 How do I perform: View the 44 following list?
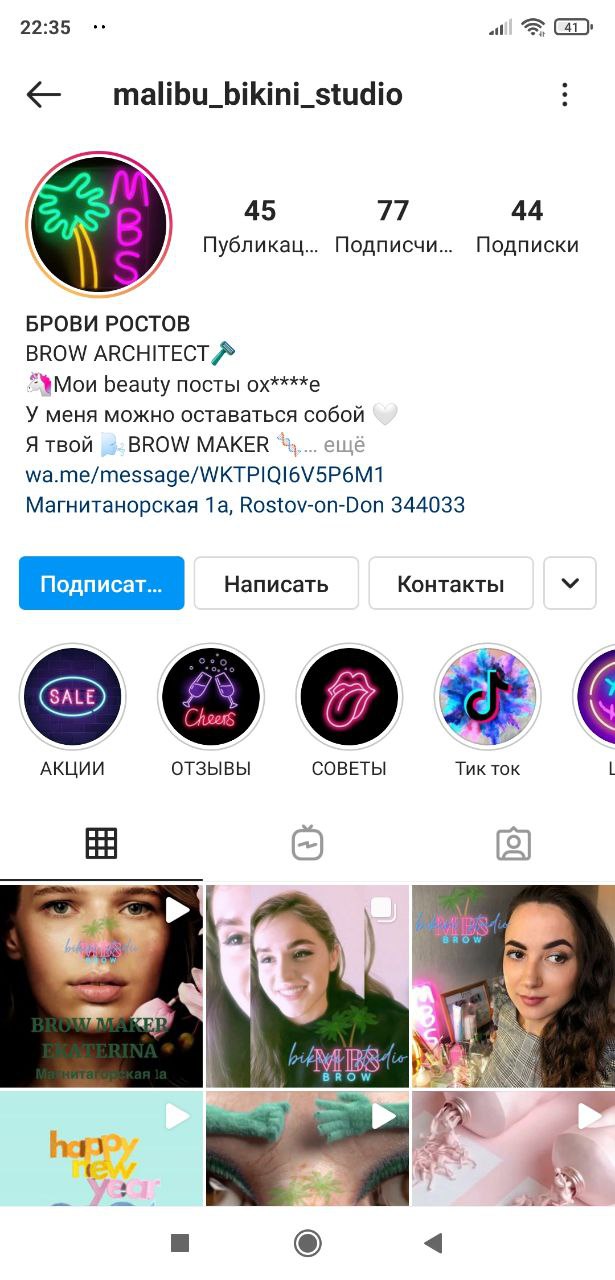click(x=527, y=226)
